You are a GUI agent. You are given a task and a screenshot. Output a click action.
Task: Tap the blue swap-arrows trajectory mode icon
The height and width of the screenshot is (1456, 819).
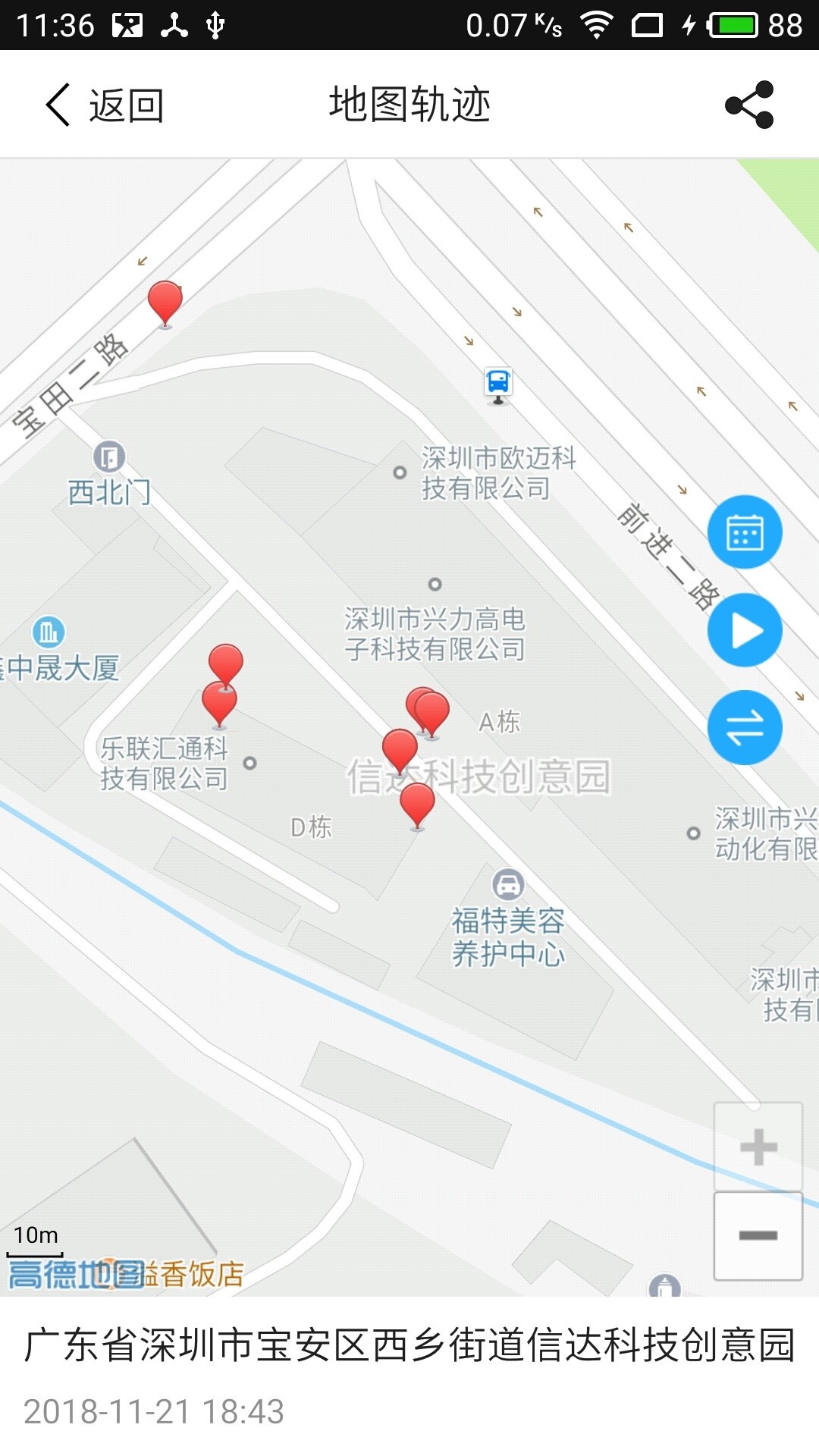745,726
